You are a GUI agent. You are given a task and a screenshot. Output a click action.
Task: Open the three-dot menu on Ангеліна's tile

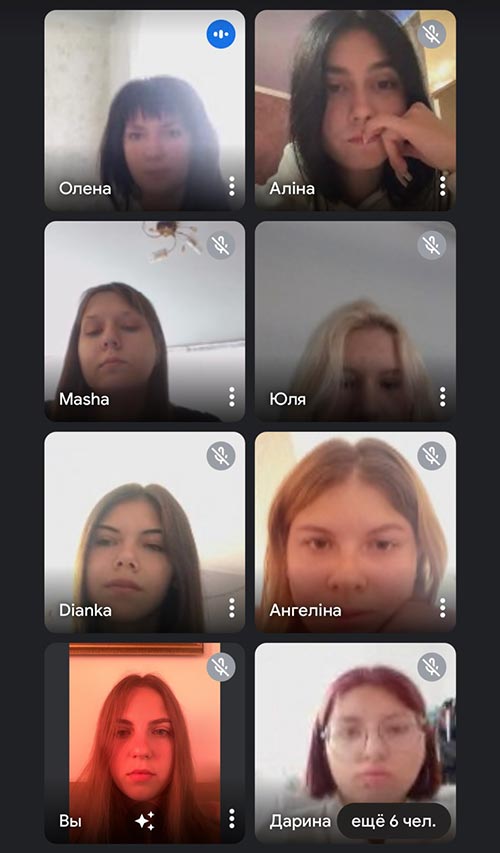click(x=442, y=608)
